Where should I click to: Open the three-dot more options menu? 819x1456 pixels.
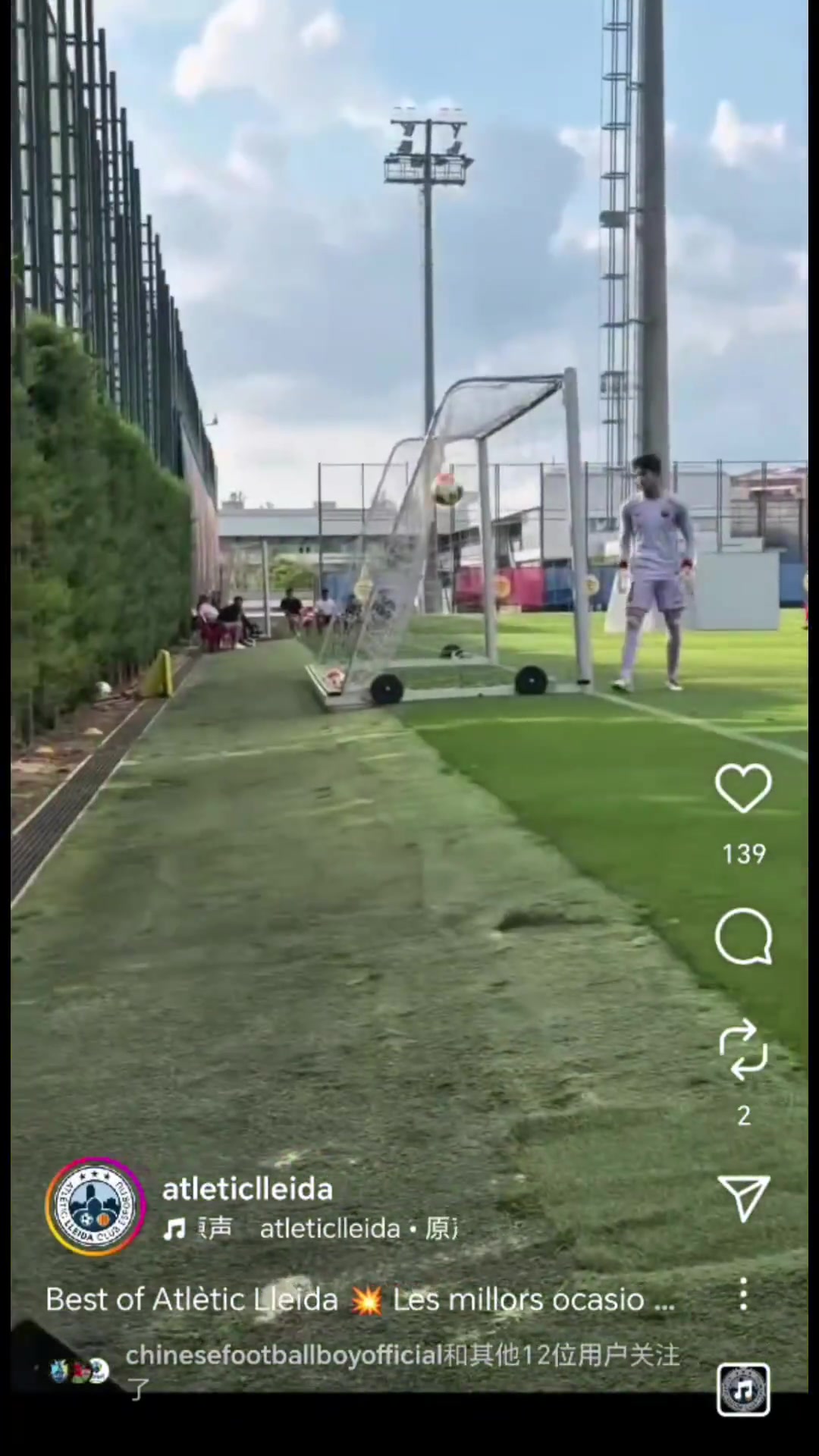(x=743, y=1294)
